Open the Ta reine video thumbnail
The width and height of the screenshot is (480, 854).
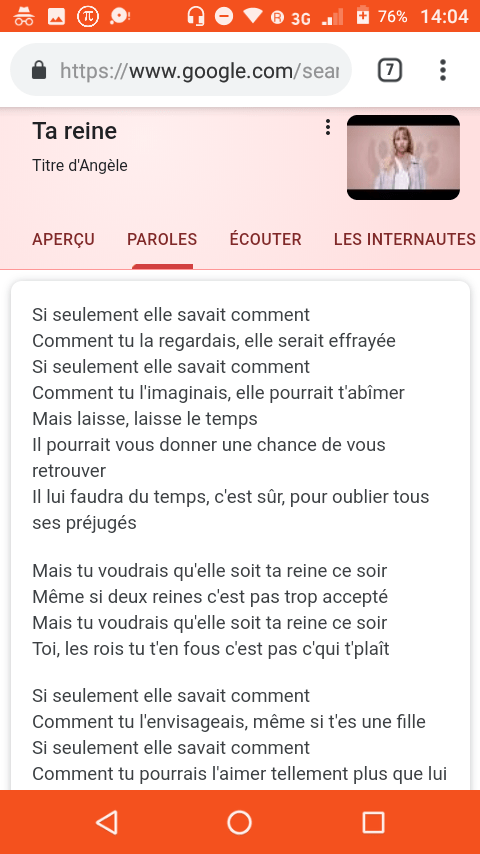tap(403, 157)
